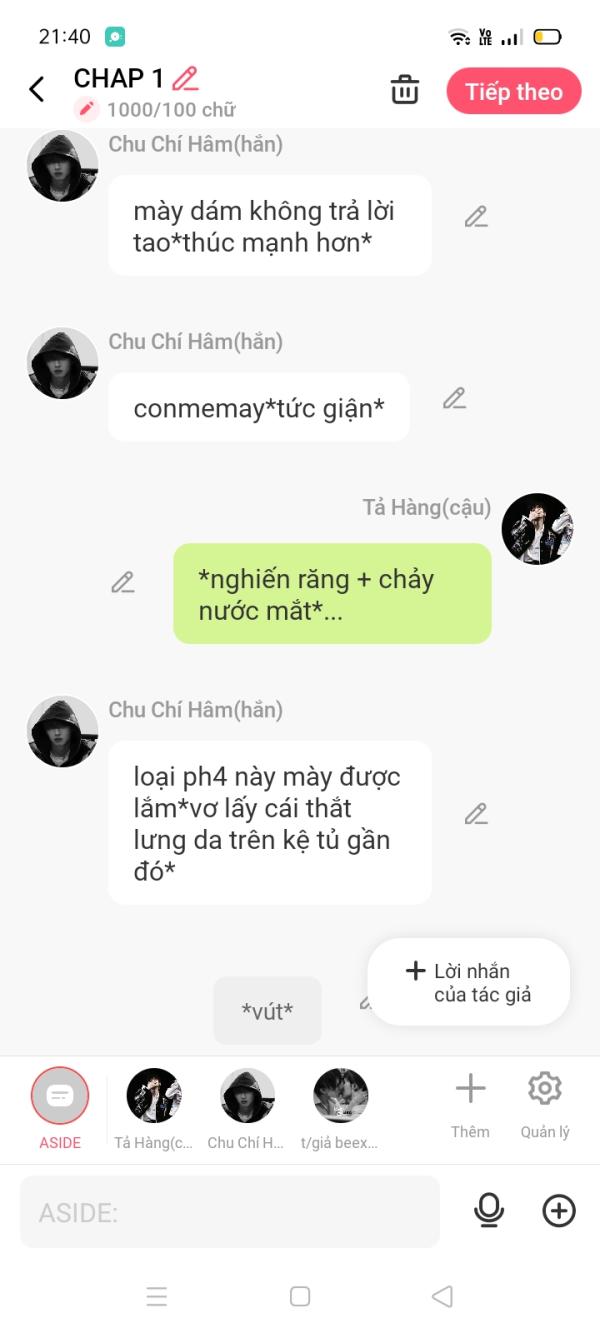Viewport: 600px width, 1333px height.
Task: Open the plus attachment options
Action: pos(559,1211)
